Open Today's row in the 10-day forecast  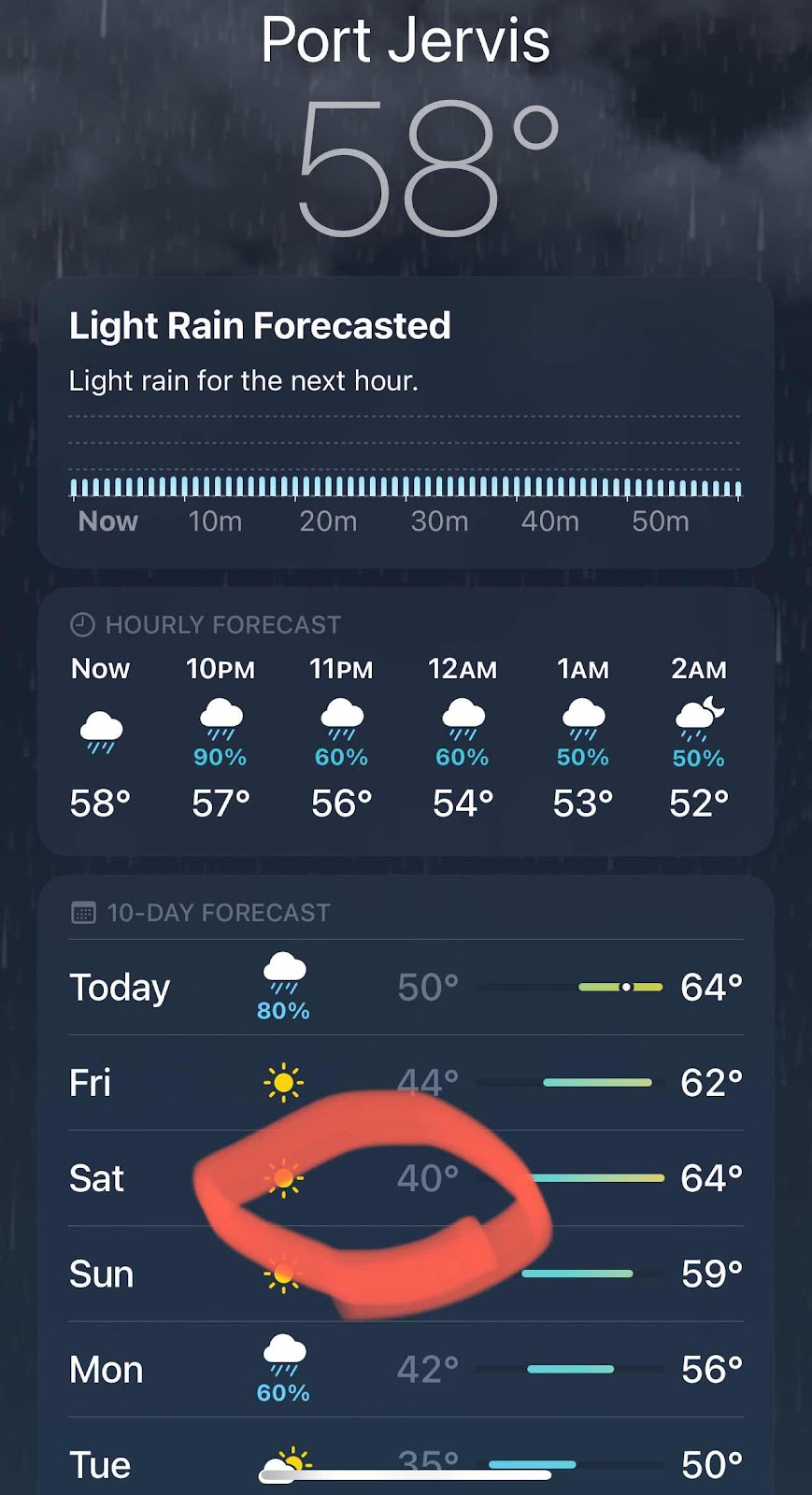click(x=406, y=988)
